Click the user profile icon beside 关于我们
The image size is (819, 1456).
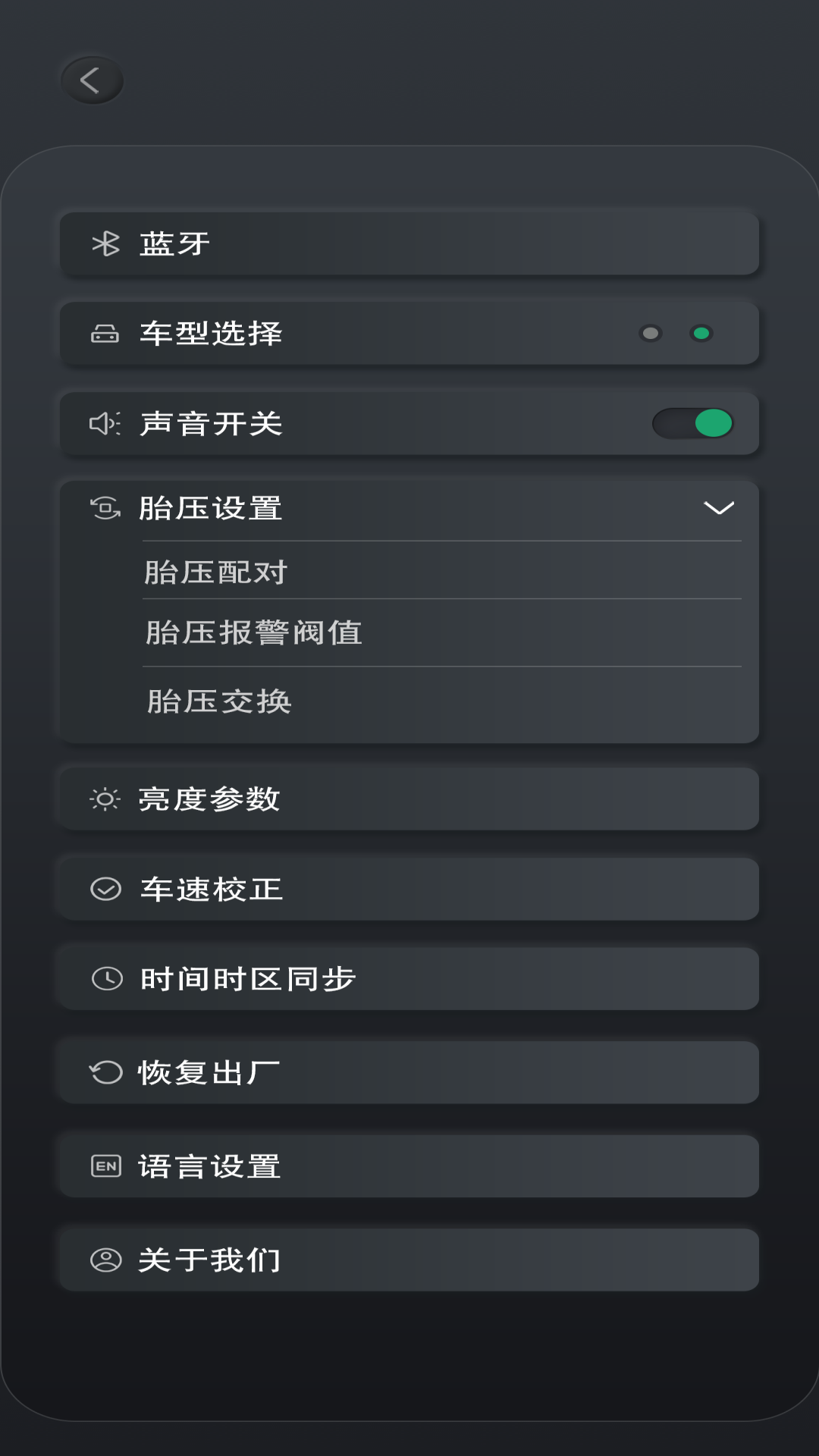click(105, 1258)
